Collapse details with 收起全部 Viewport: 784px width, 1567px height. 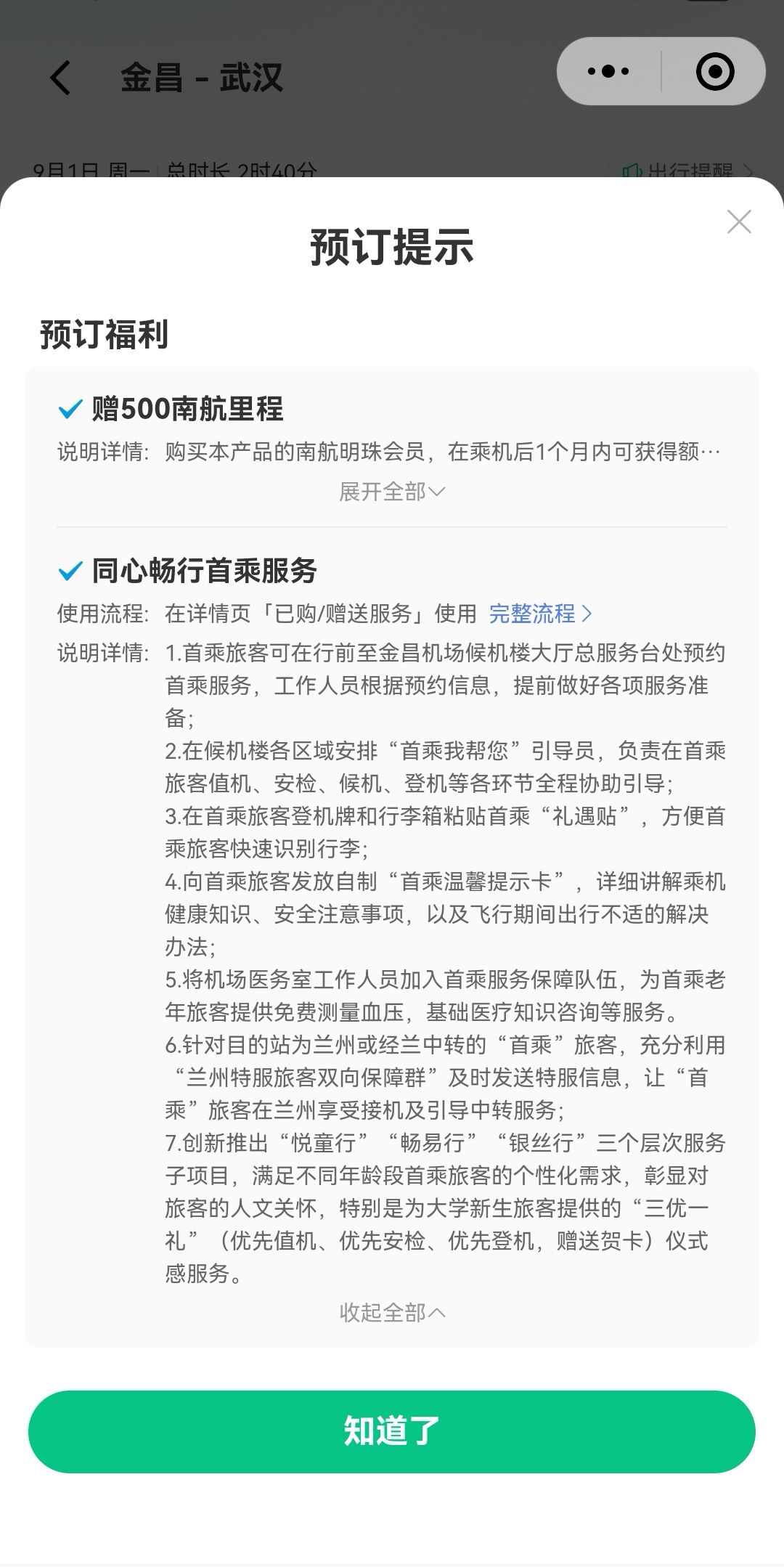point(392,1312)
